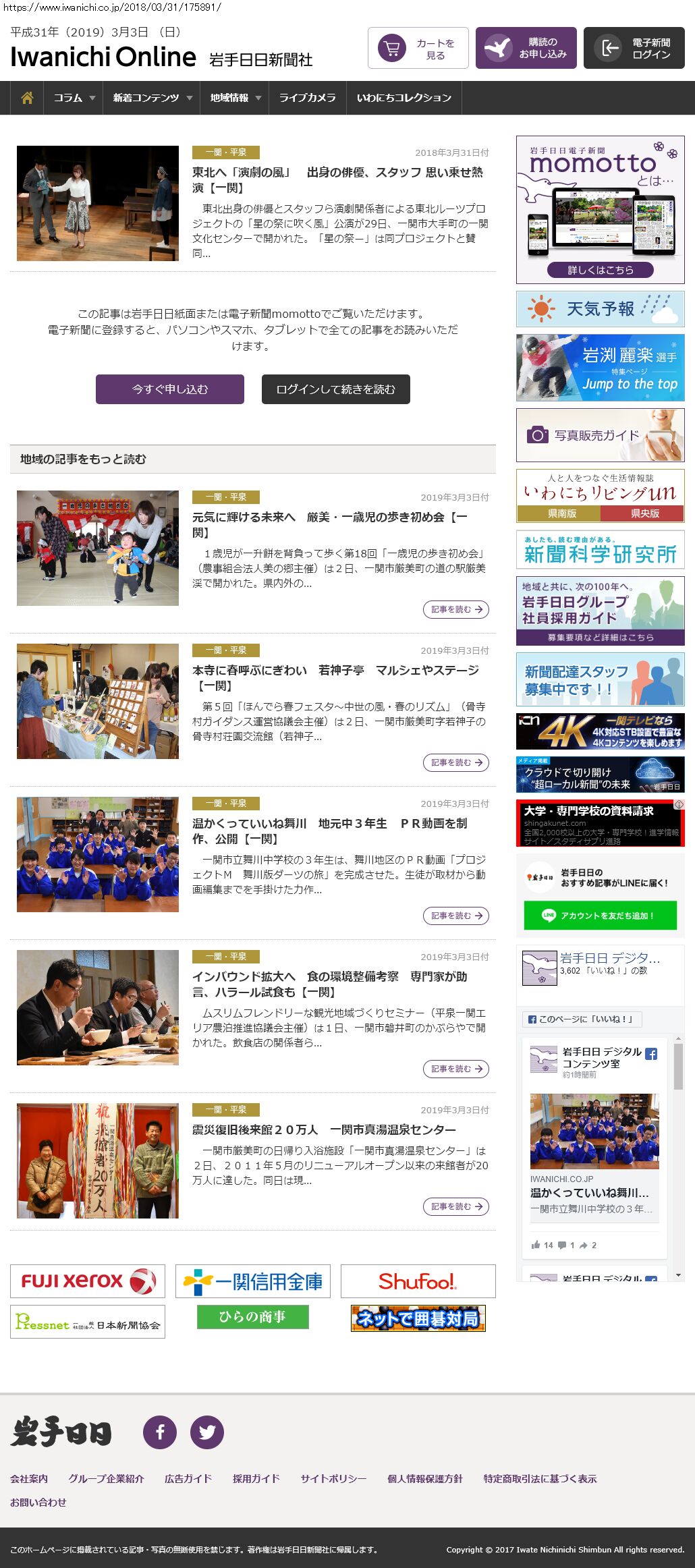Image resolution: width=695 pixels, height=1568 pixels.
Task: Open the home icon in navigation bar
Action: point(27,98)
